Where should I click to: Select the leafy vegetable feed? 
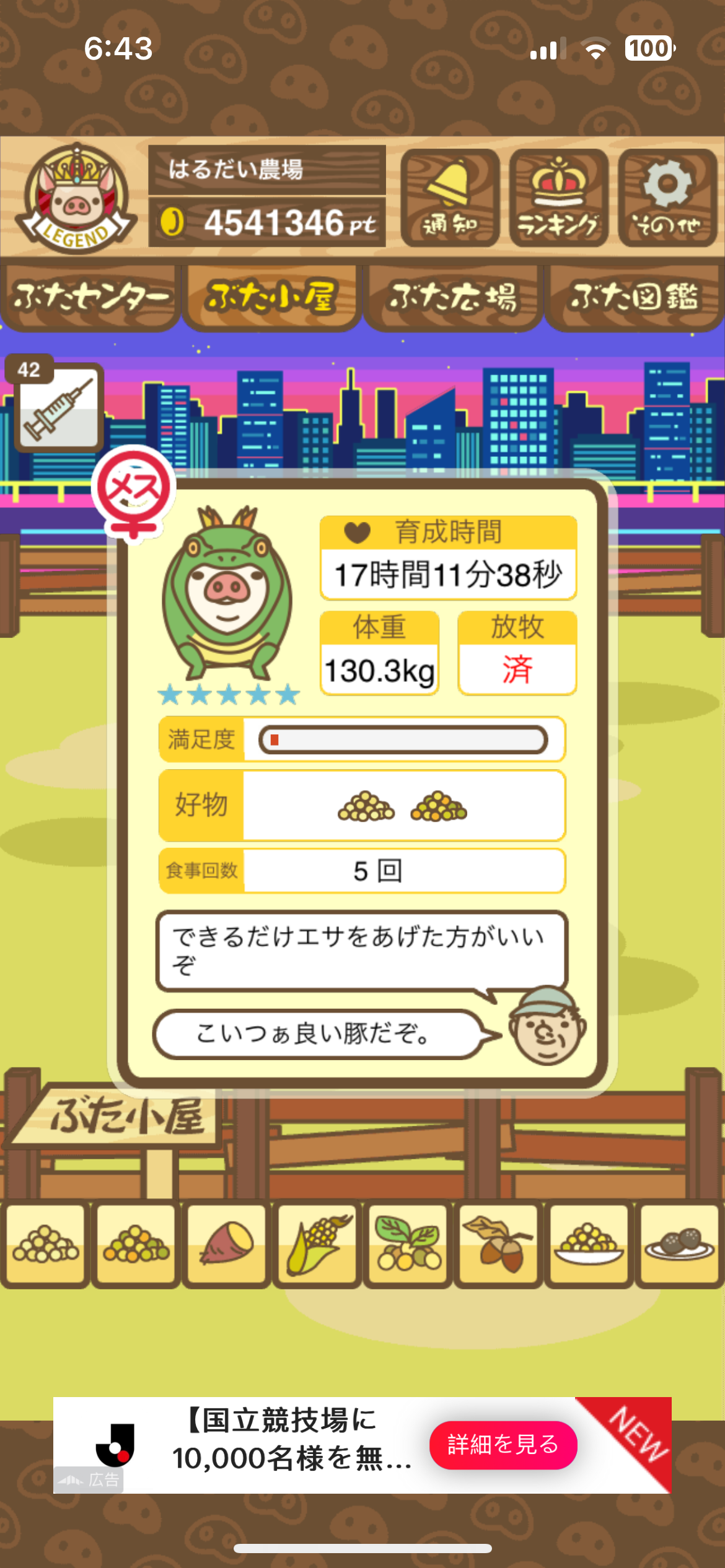tap(408, 1244)
